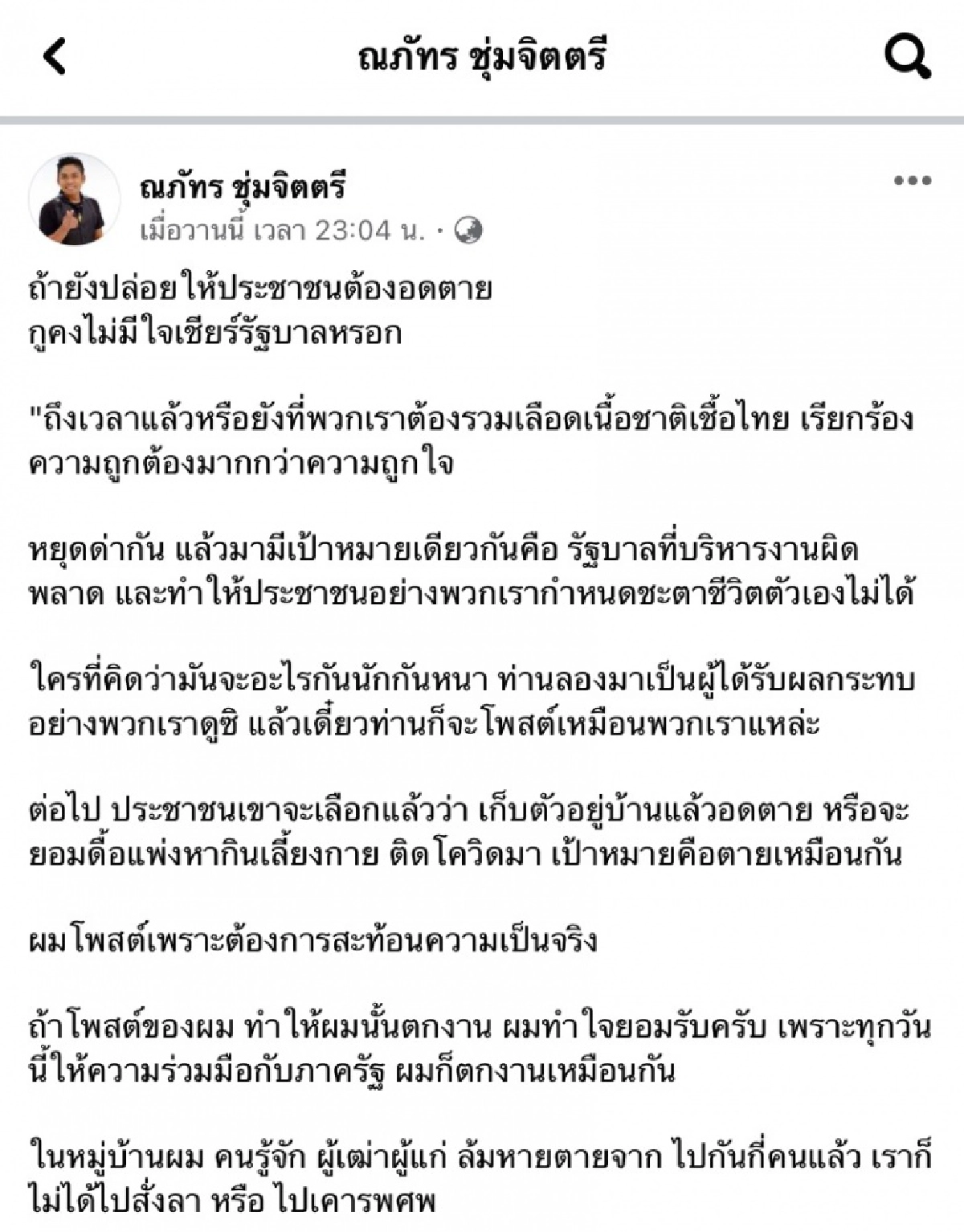Tap author name ณภัทร ชุ่มจิตตรี on the post

[243, 187]
